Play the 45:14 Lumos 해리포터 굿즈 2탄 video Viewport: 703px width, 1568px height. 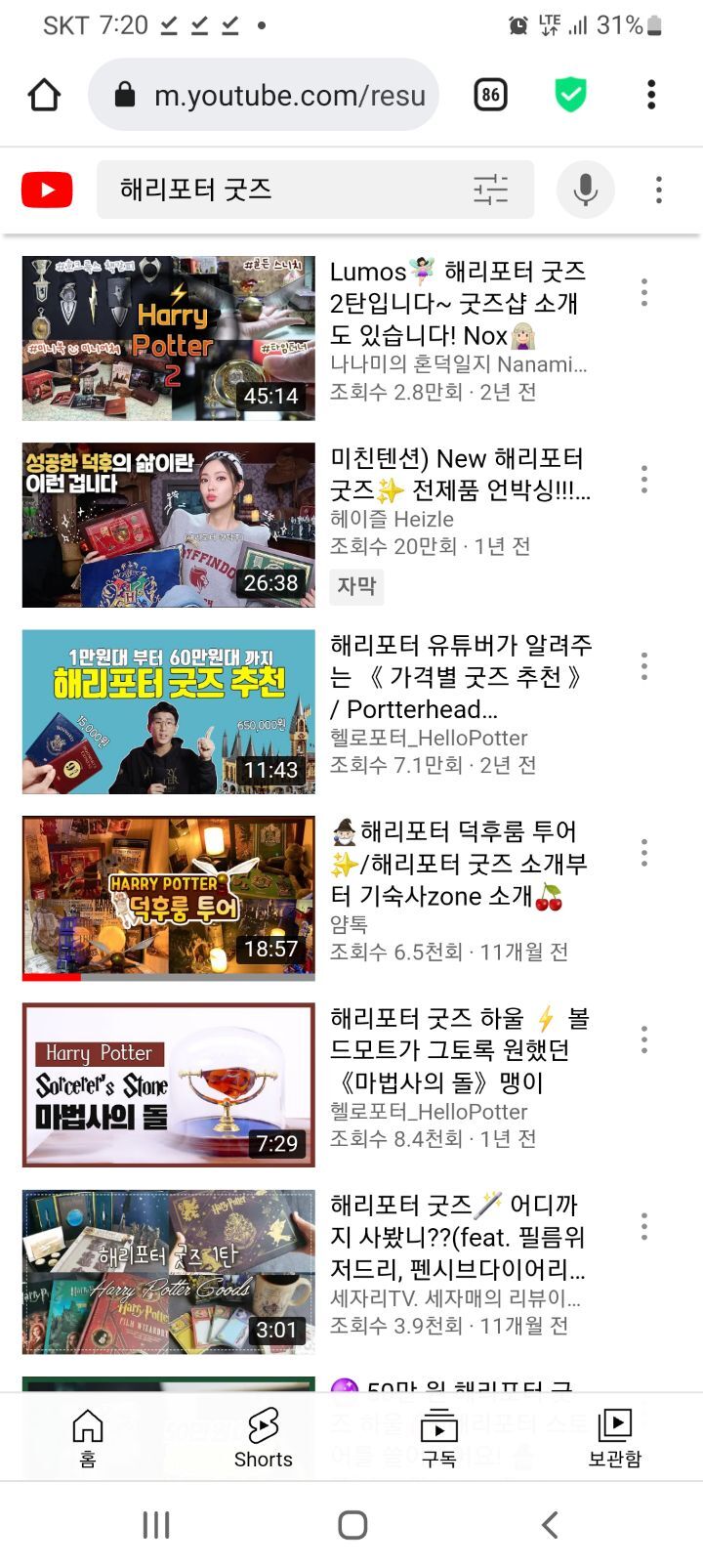tap(169, 338)
